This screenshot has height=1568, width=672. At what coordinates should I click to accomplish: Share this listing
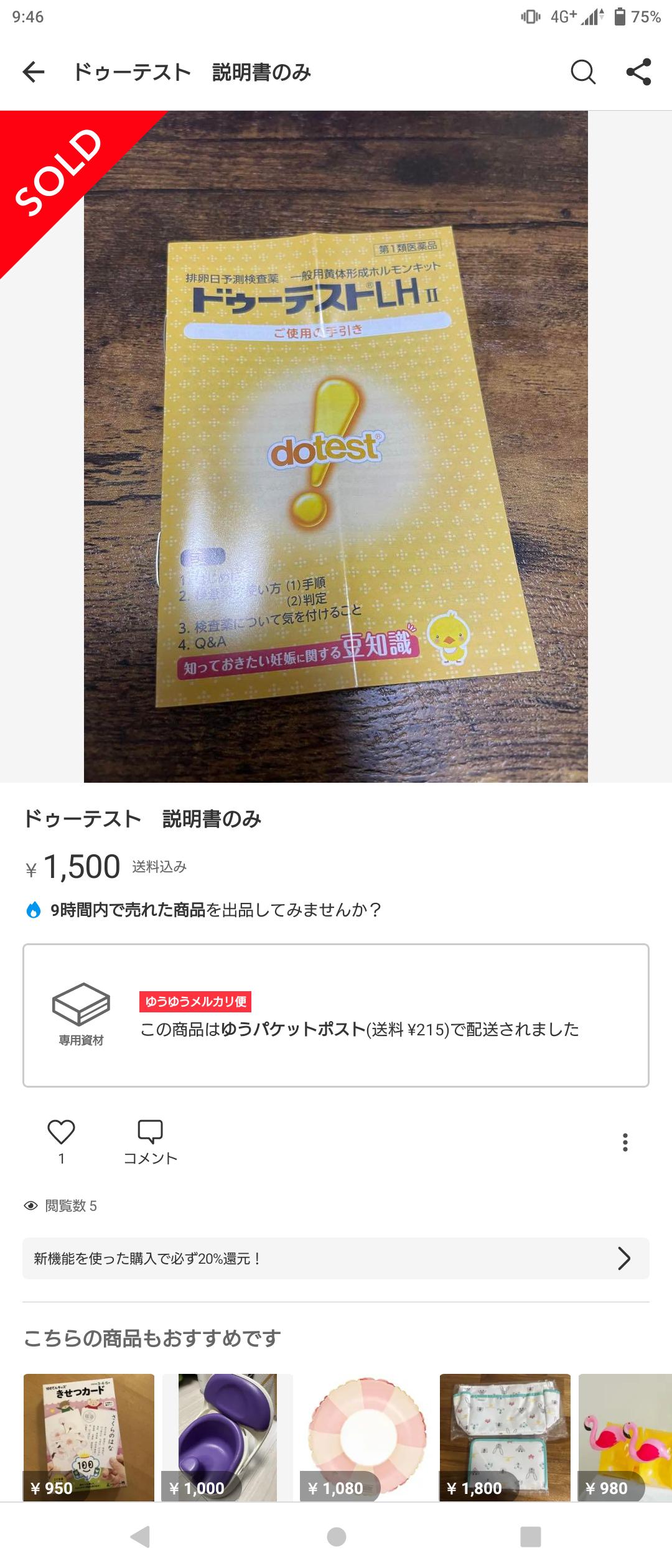[639, 72]
